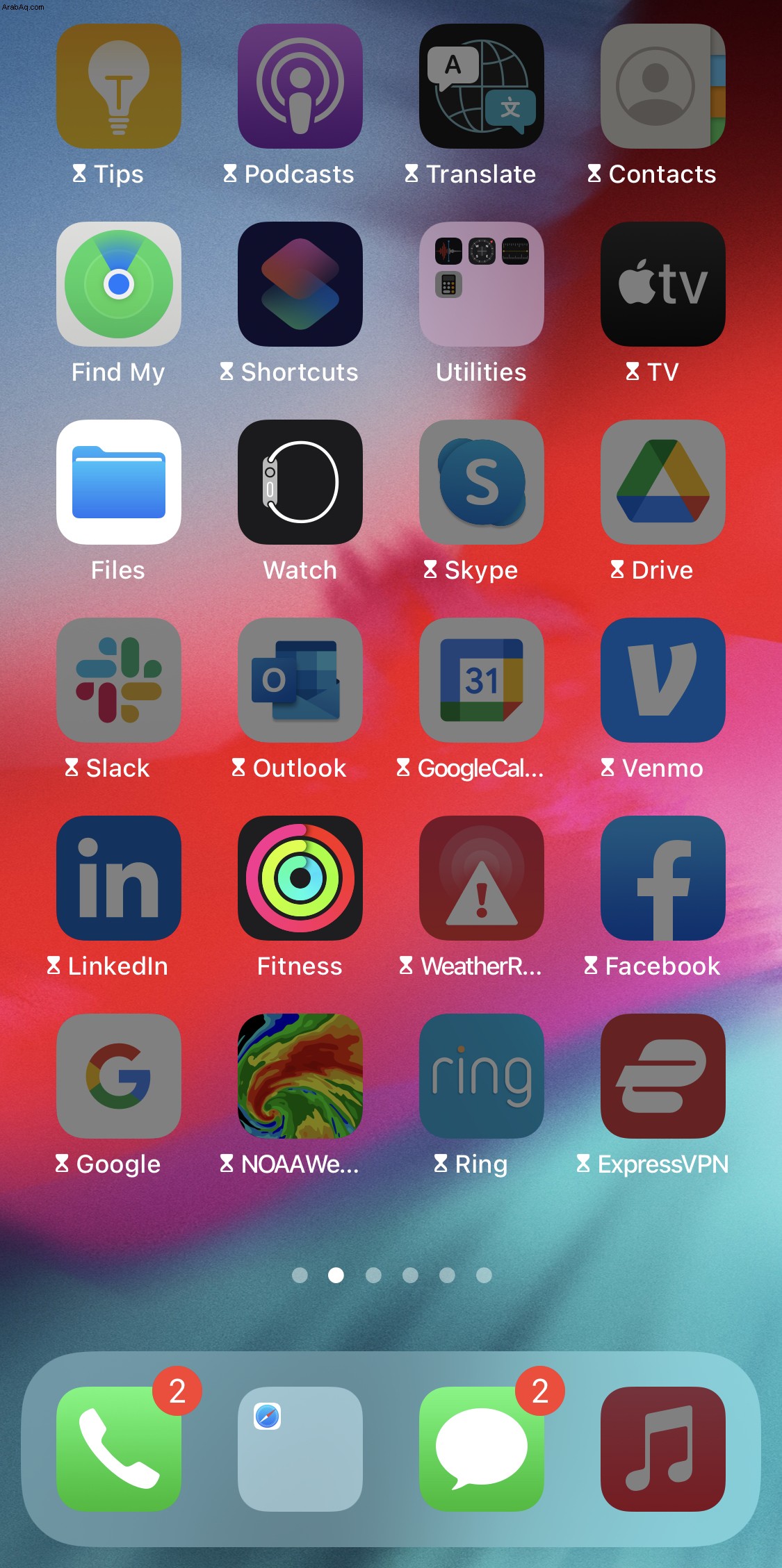This screenshot has height=1568, width=782.
Task: Open Messages from the dock
Action: point(482,1449)
